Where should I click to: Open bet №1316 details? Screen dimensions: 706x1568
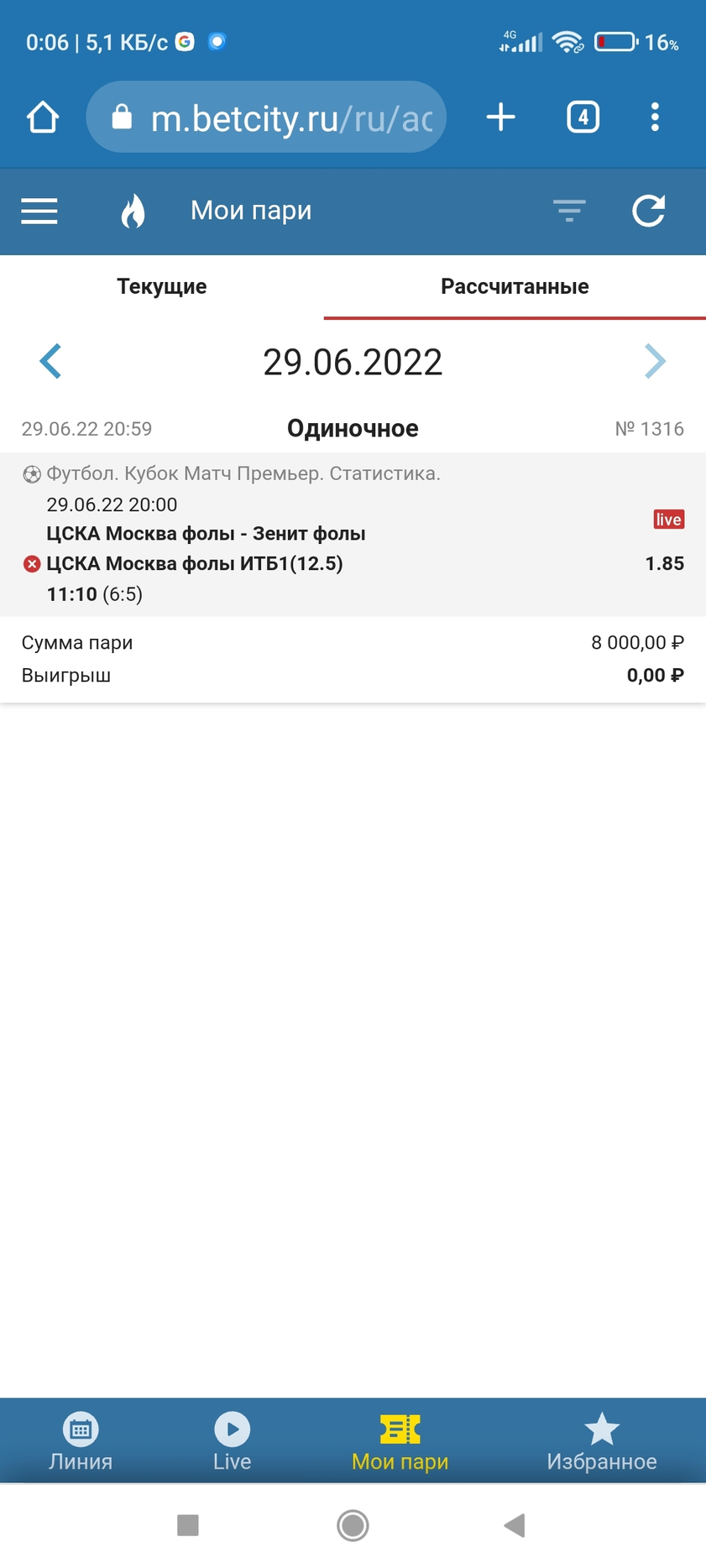[353, 534]
